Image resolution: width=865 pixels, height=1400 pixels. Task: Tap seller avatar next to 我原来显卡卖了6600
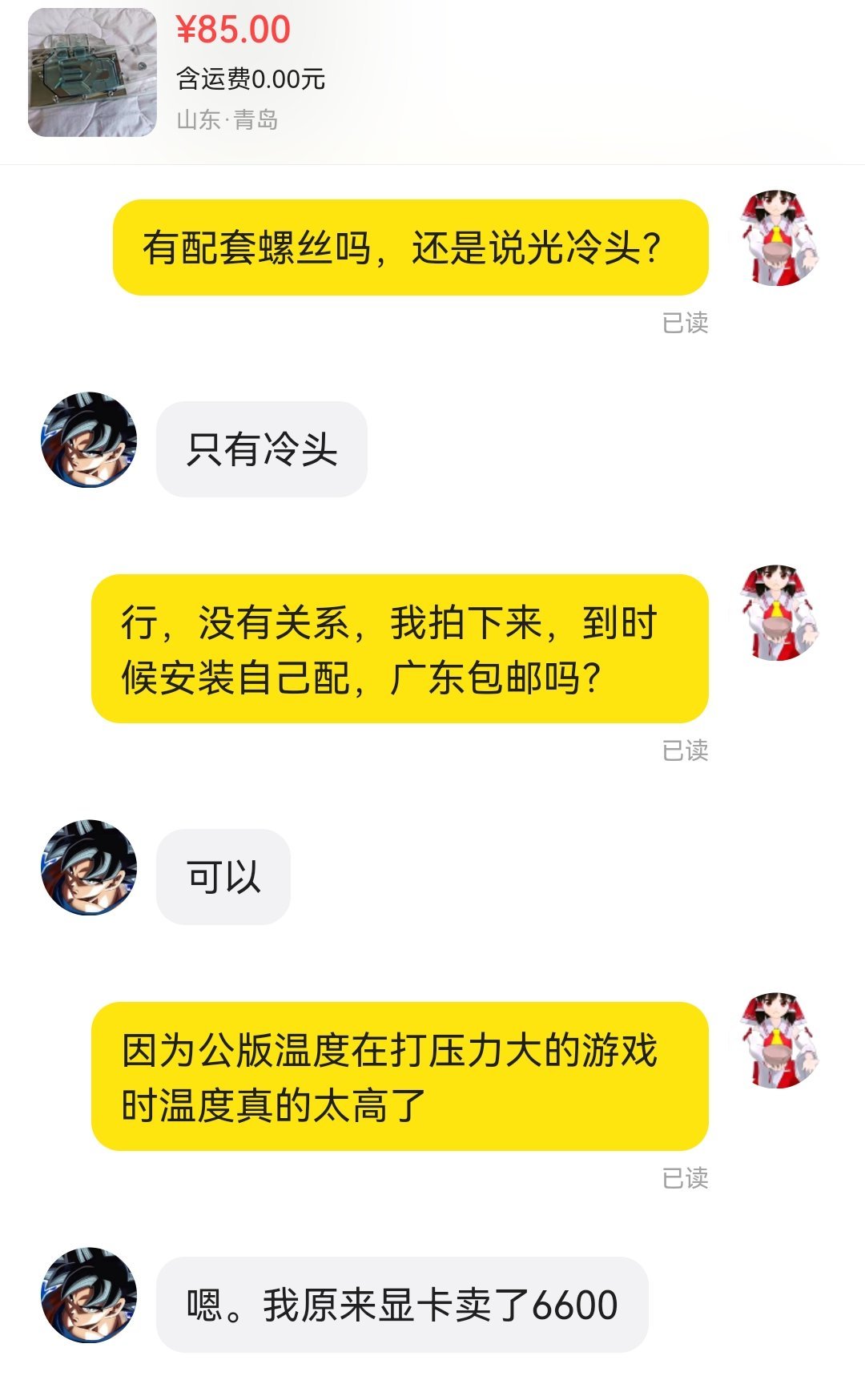pos(89,1295)
